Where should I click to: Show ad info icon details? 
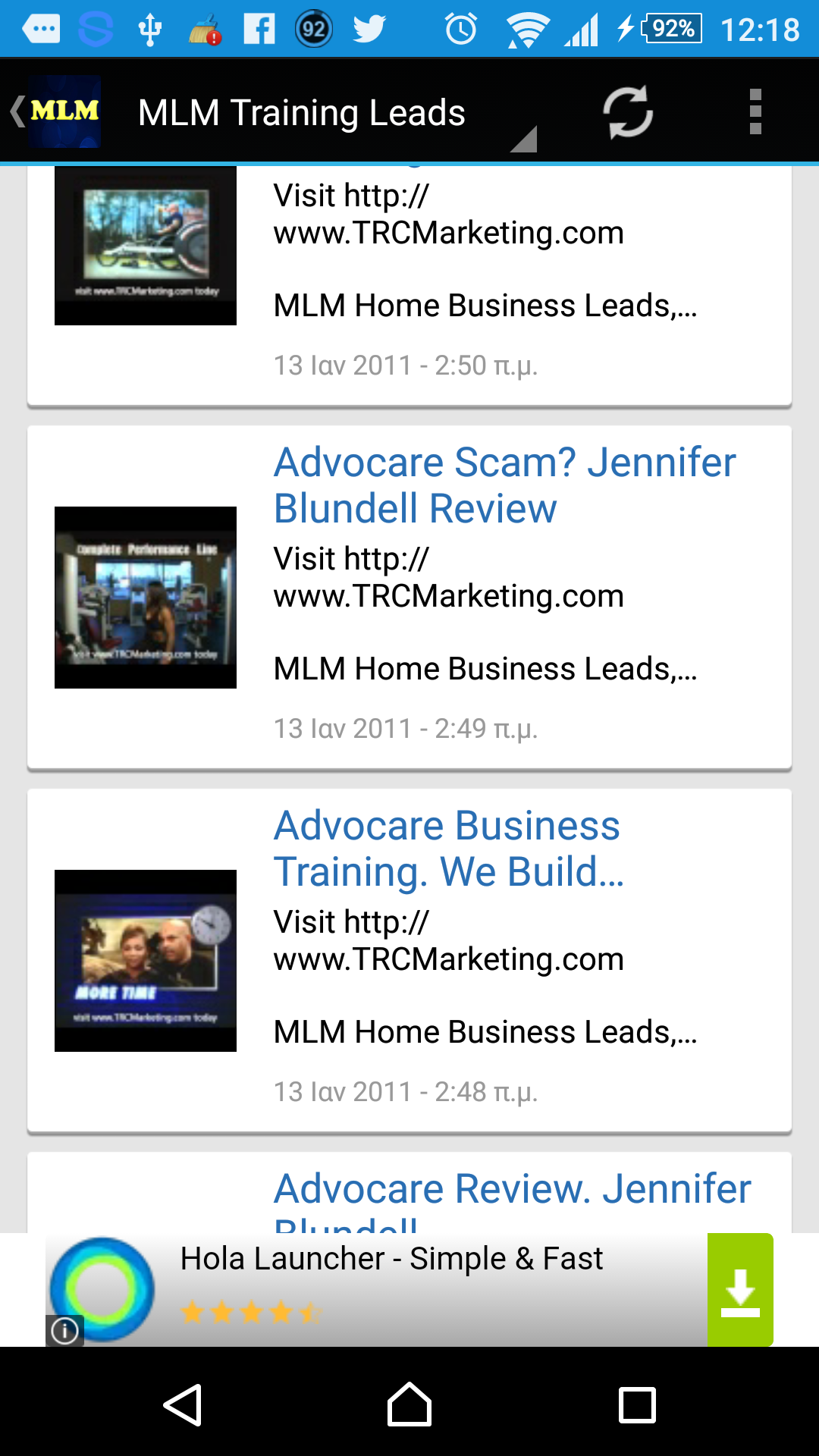pos(65,1330)
